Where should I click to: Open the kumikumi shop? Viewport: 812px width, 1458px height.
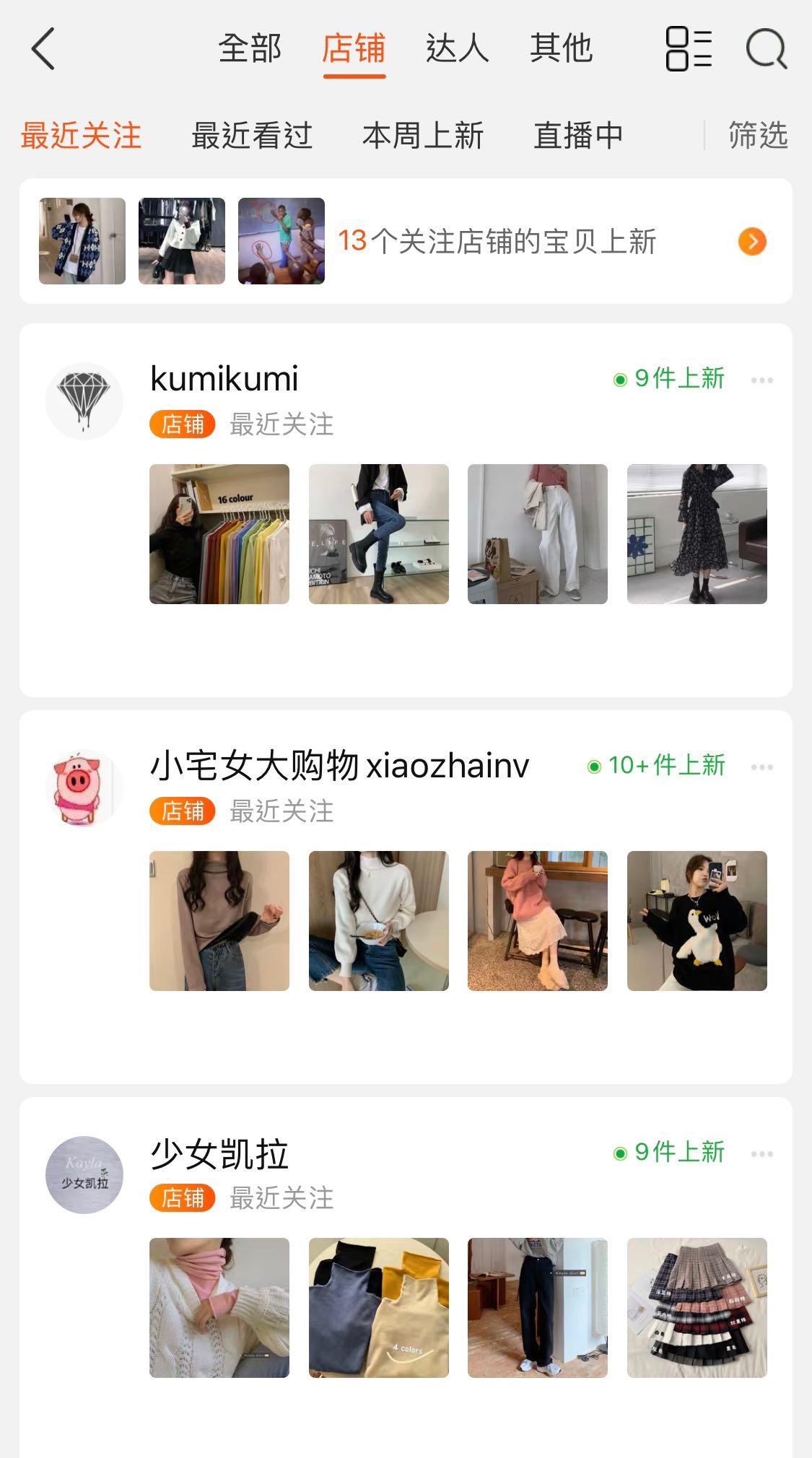224,379
